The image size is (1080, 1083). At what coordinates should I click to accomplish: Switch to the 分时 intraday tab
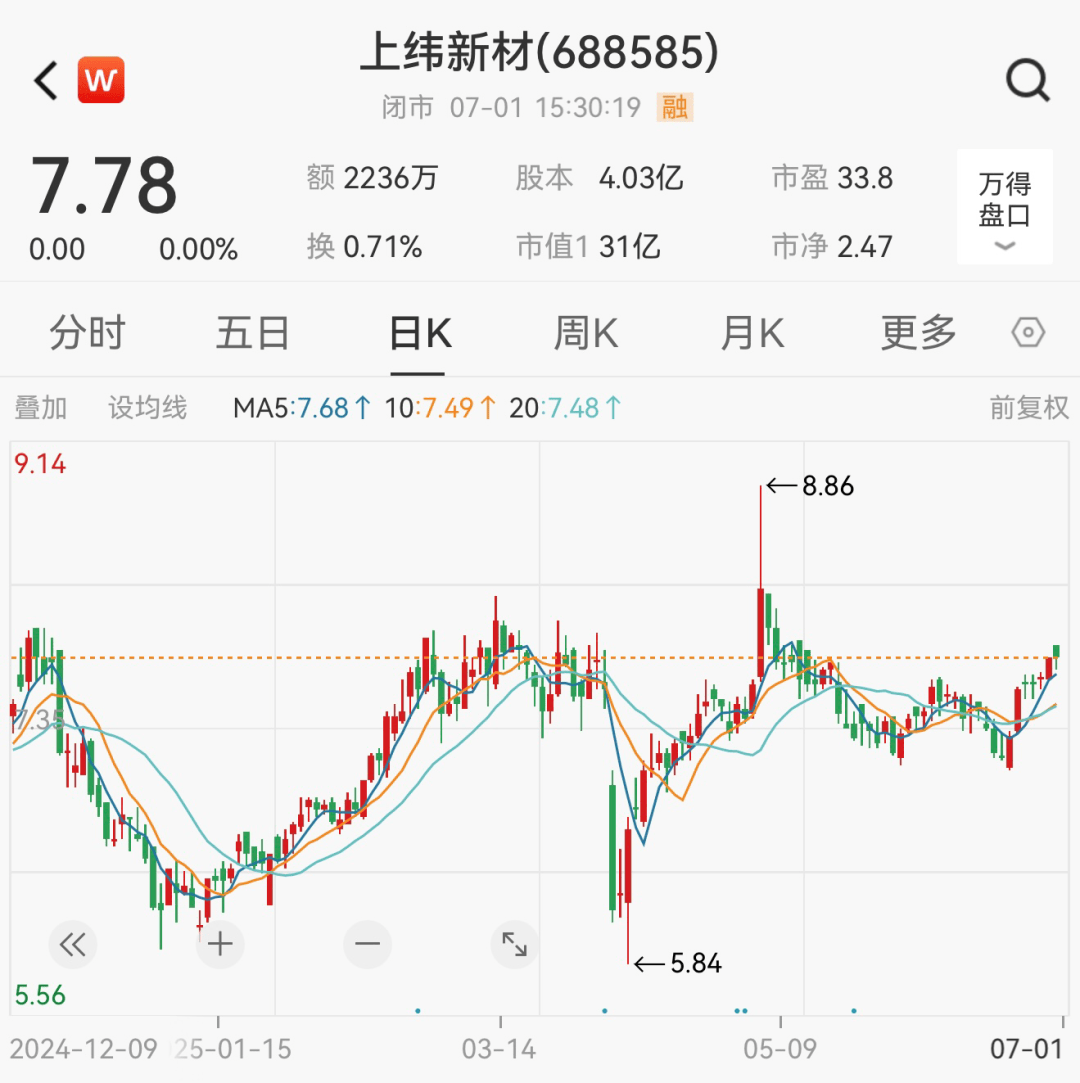tap(88, 333)
